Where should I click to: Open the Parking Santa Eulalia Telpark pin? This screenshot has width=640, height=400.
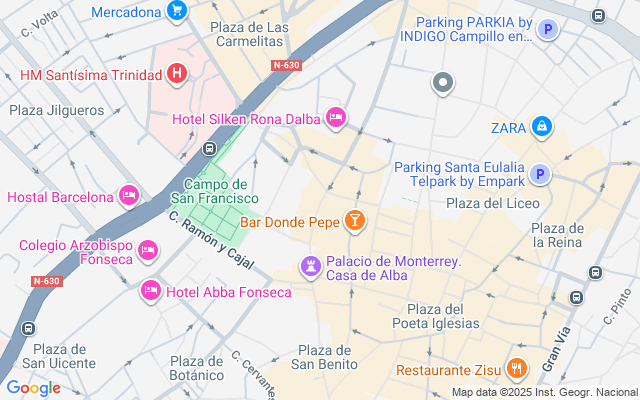pyautogui.click(x=540, y=175)
